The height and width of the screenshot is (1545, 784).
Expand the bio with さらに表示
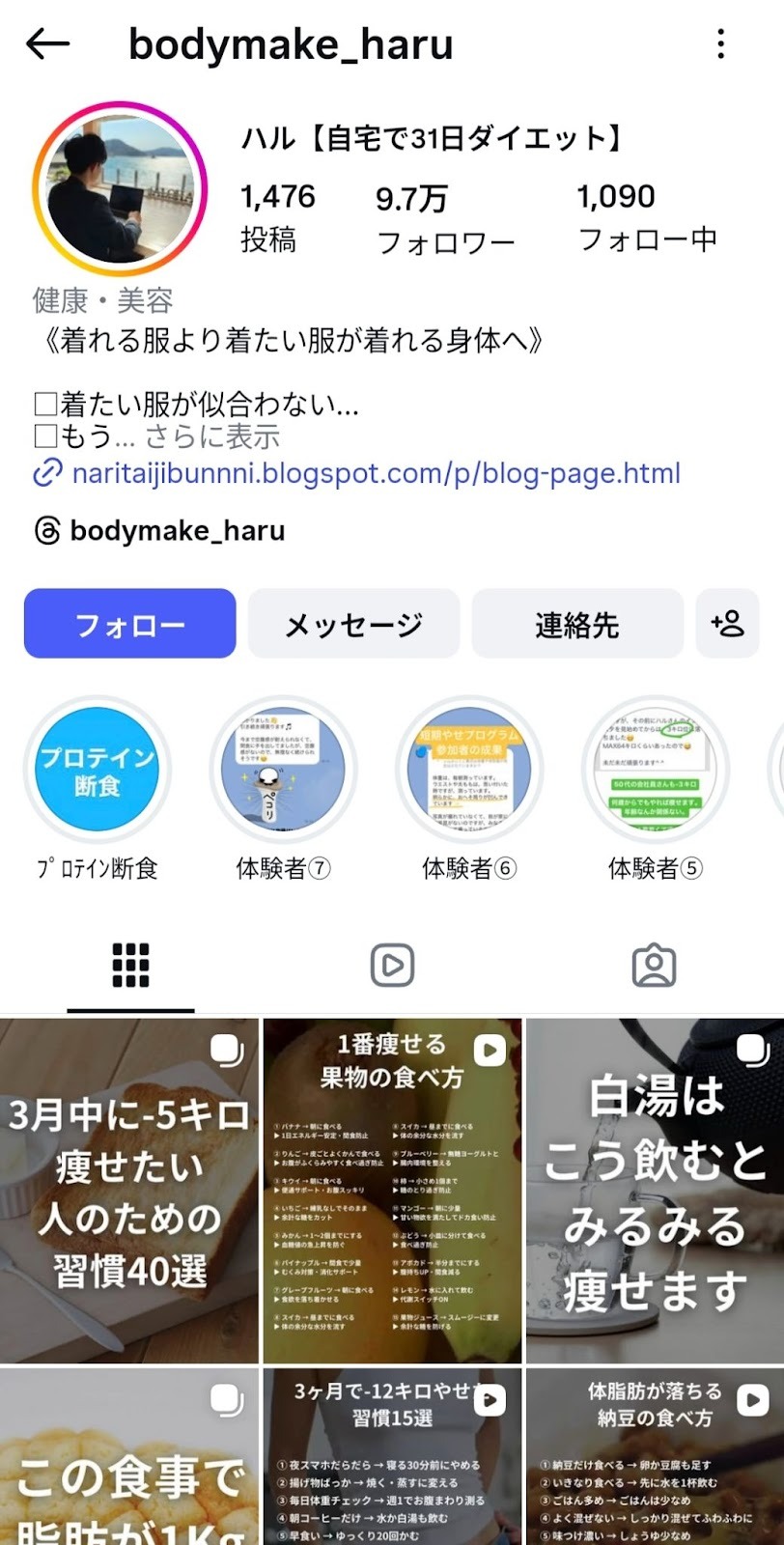coord(211,436)
